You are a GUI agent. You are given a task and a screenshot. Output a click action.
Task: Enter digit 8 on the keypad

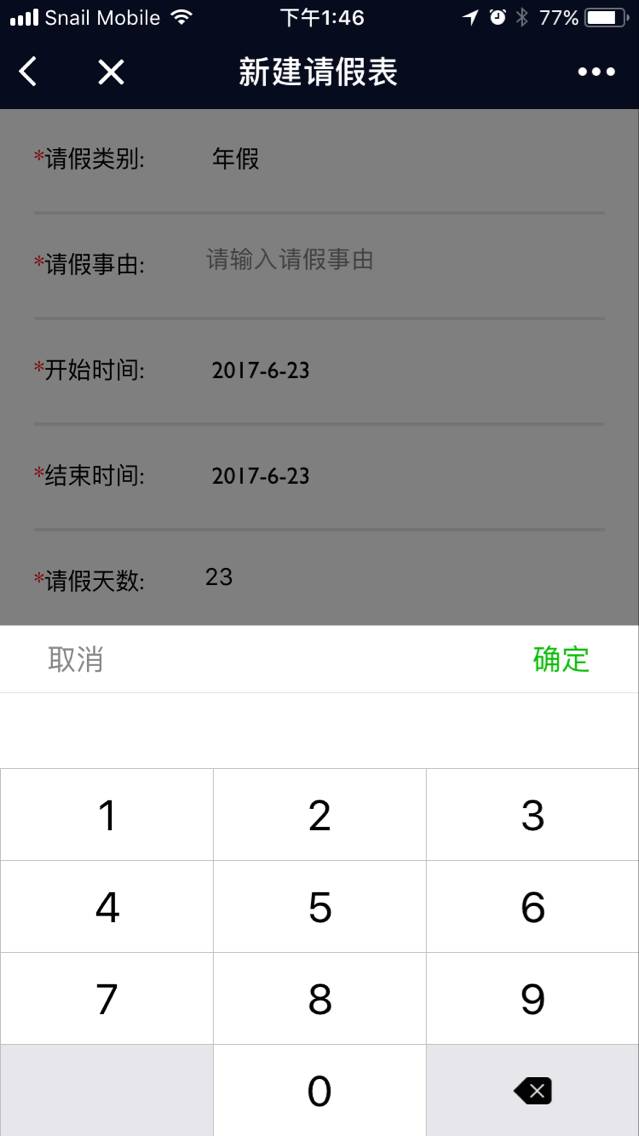click(320, 999)
